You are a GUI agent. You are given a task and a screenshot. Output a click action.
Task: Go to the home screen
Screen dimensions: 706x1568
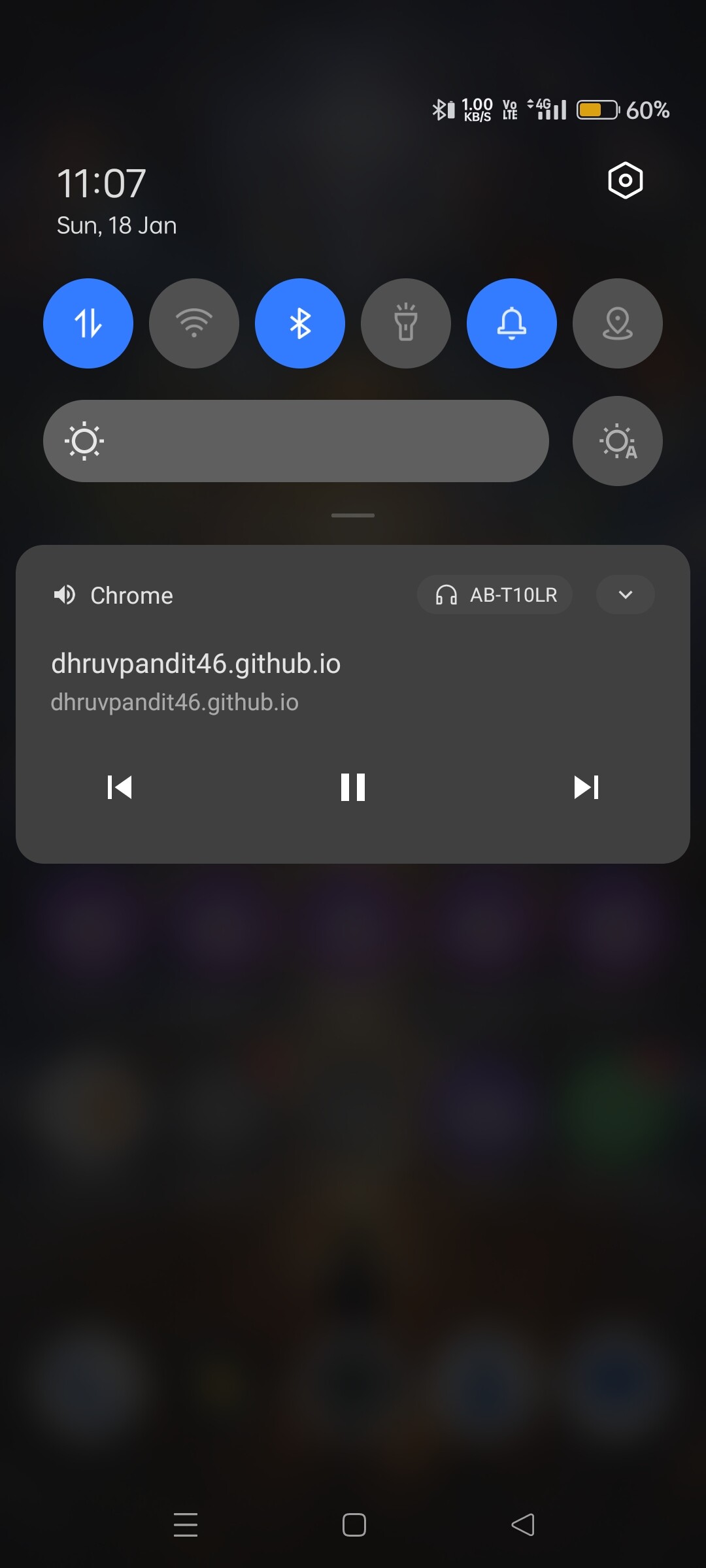point(354,1525)
